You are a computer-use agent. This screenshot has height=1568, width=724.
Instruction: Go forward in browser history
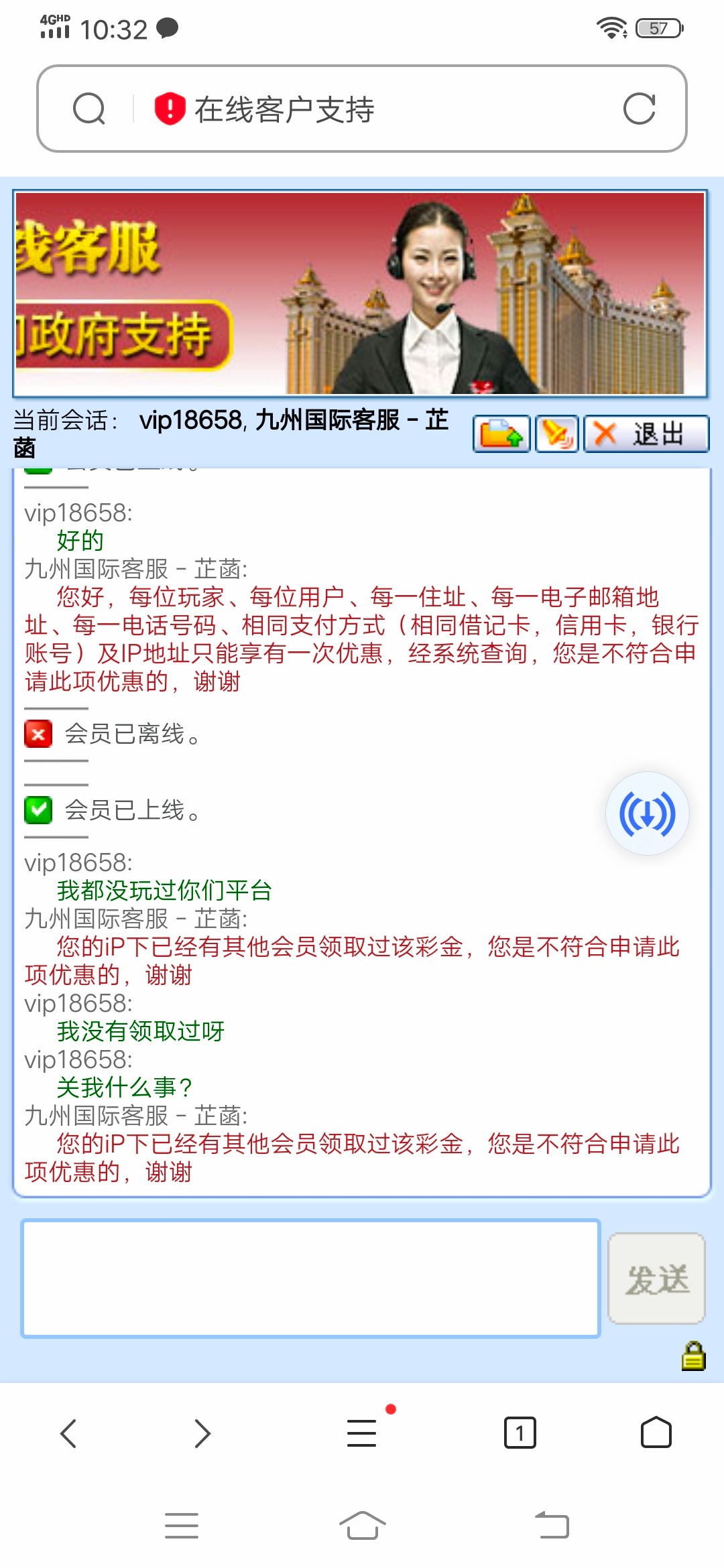coord(202,1433)
